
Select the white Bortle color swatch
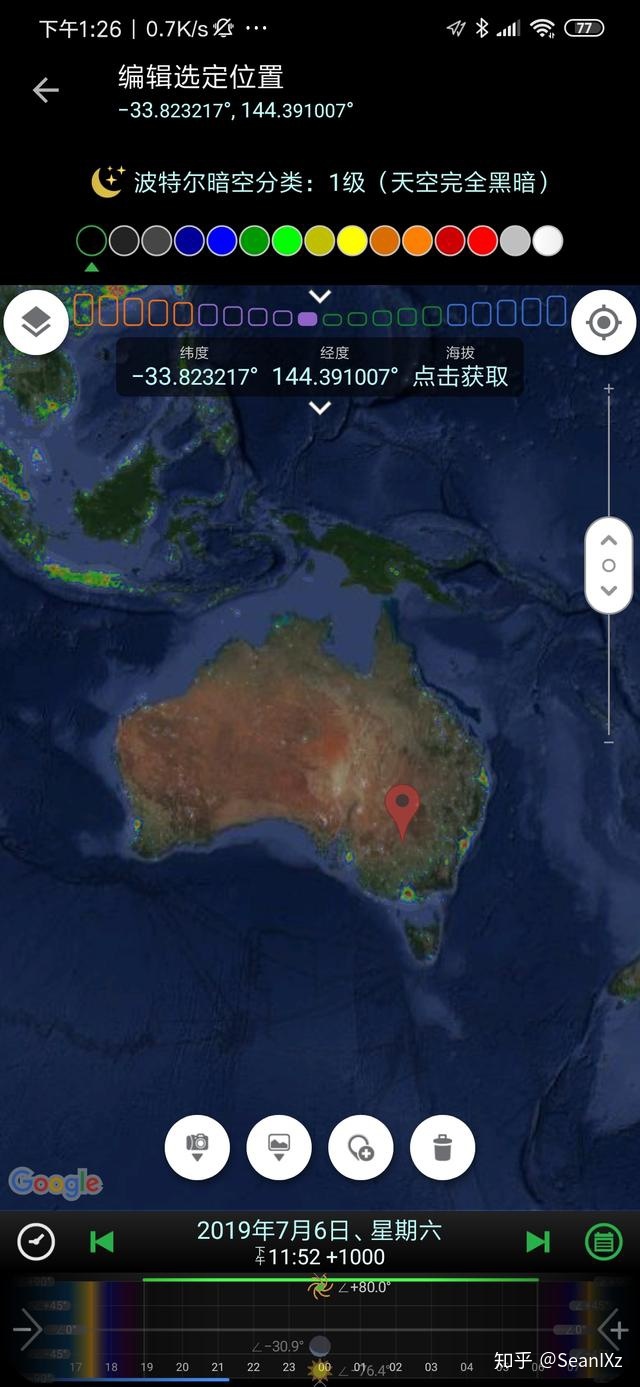pyautogui.click(x=547, y=241)
